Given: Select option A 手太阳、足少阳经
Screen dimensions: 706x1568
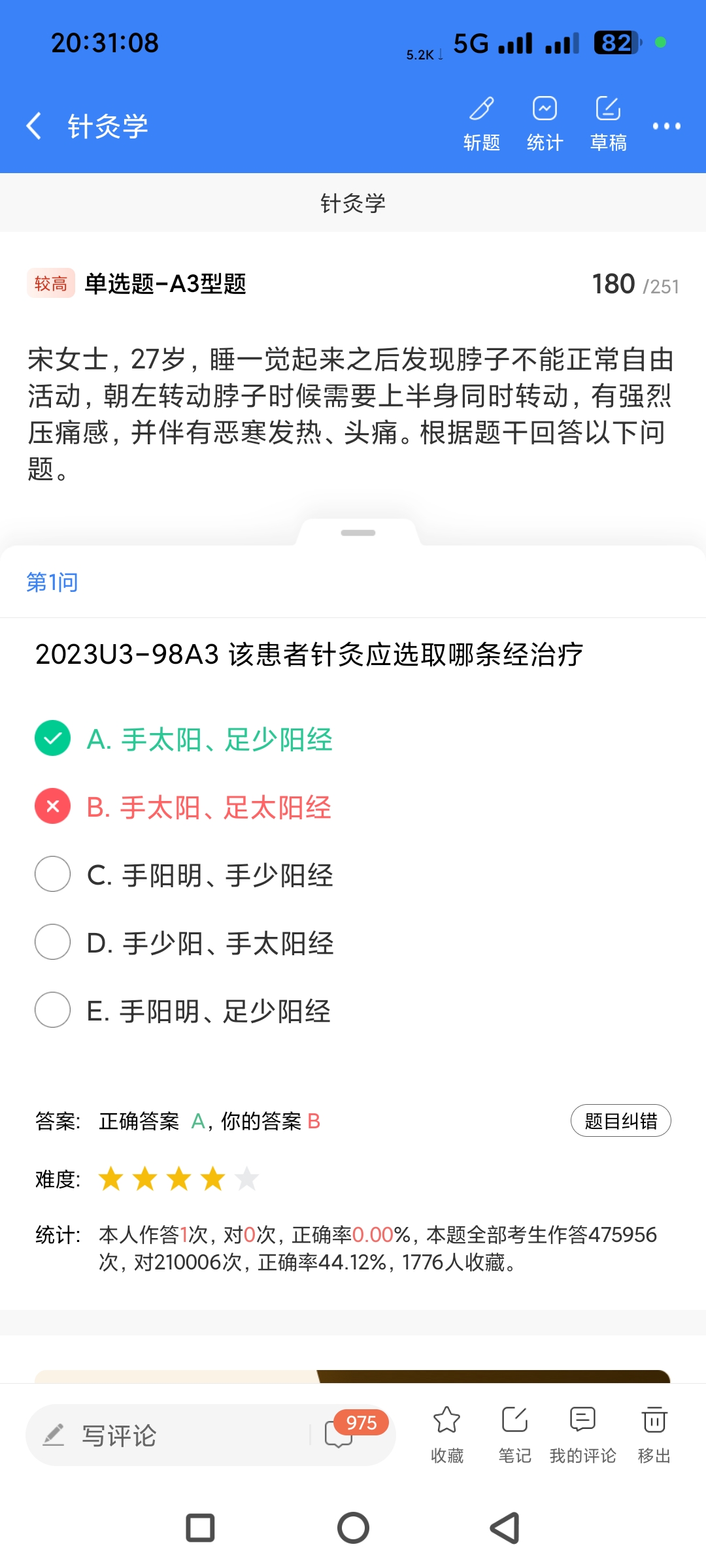Looking at the screenshot, I should [x=209, y=739].
